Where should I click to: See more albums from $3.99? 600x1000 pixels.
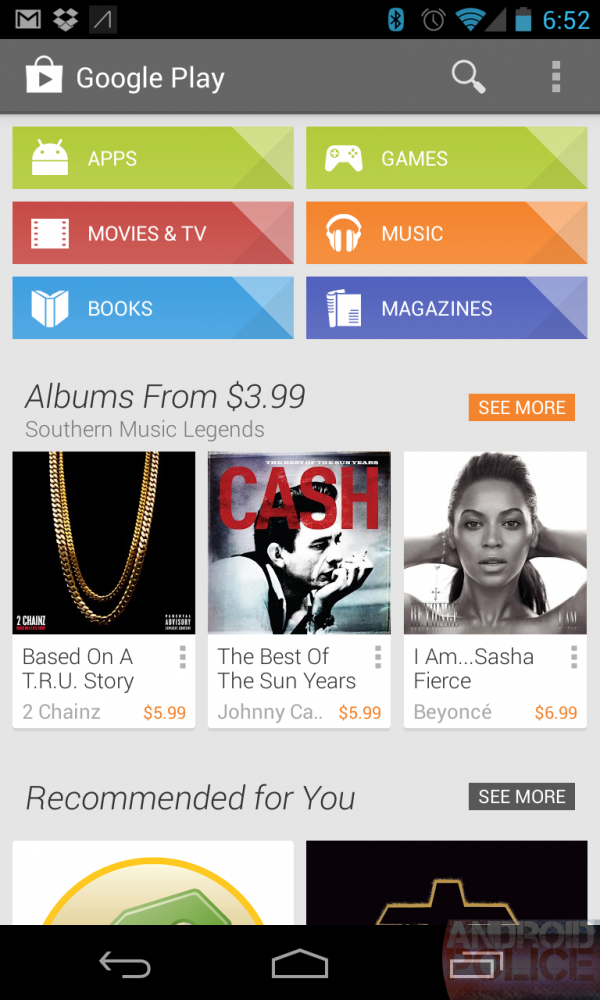(521, 407)
